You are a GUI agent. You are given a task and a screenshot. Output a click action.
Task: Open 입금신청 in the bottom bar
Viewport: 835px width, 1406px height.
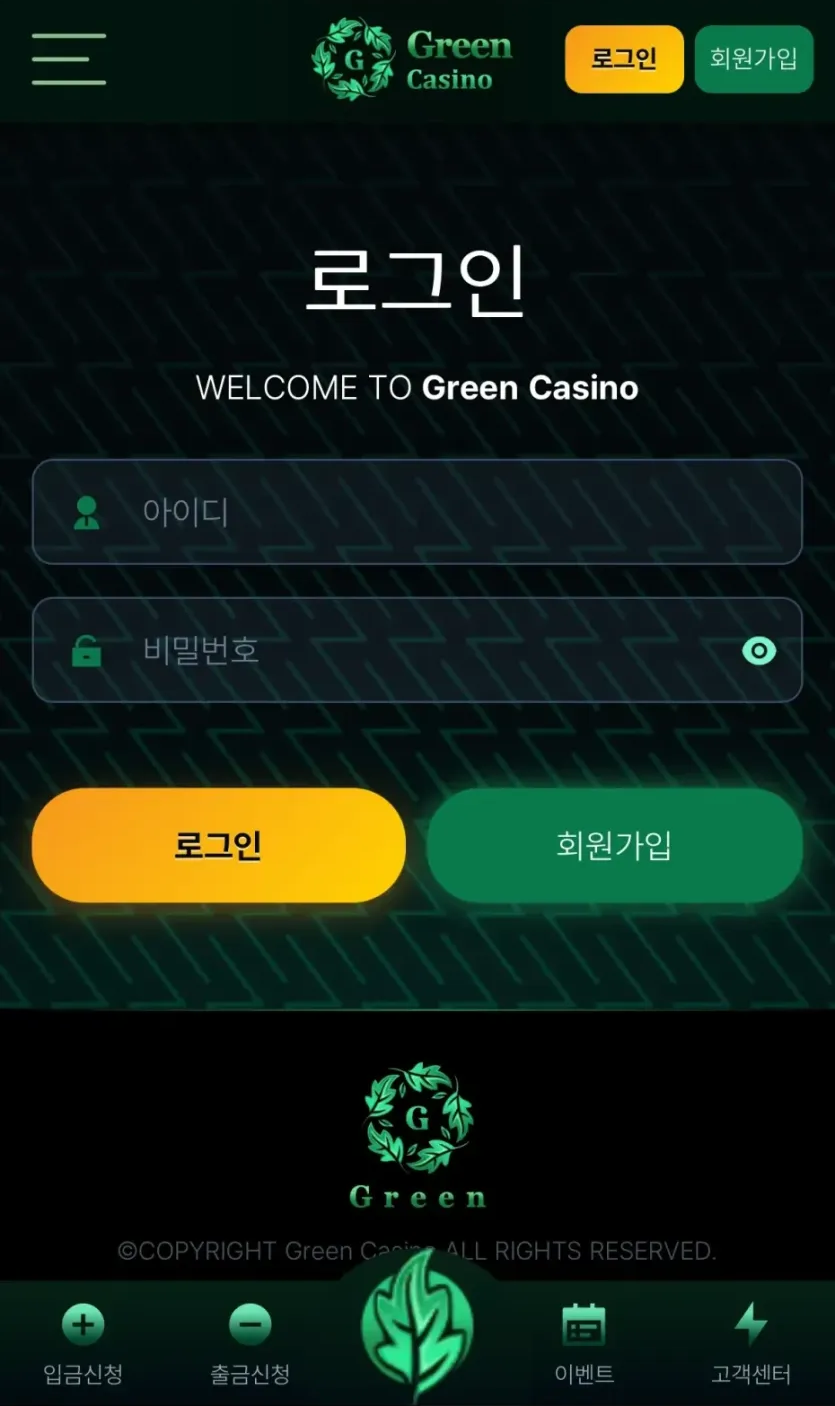[83, 1345]
